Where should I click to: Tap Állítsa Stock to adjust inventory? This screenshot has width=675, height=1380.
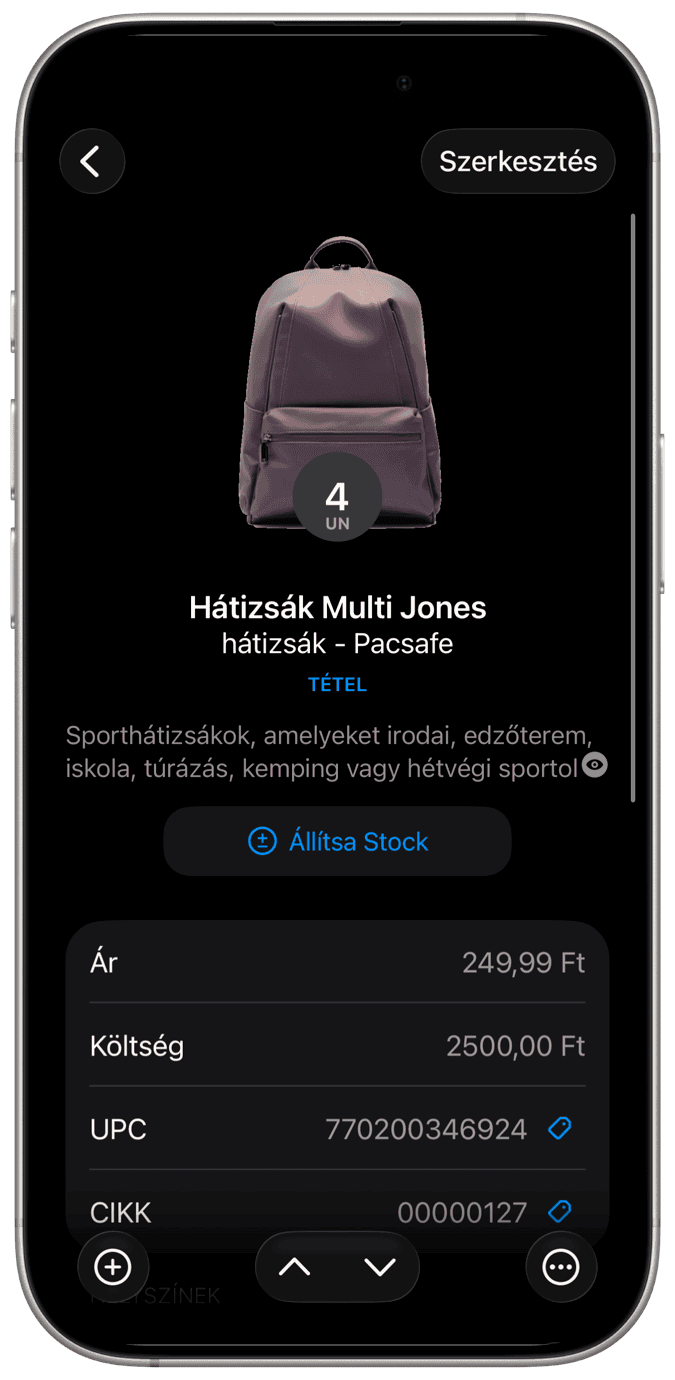(x=338, y=841)
